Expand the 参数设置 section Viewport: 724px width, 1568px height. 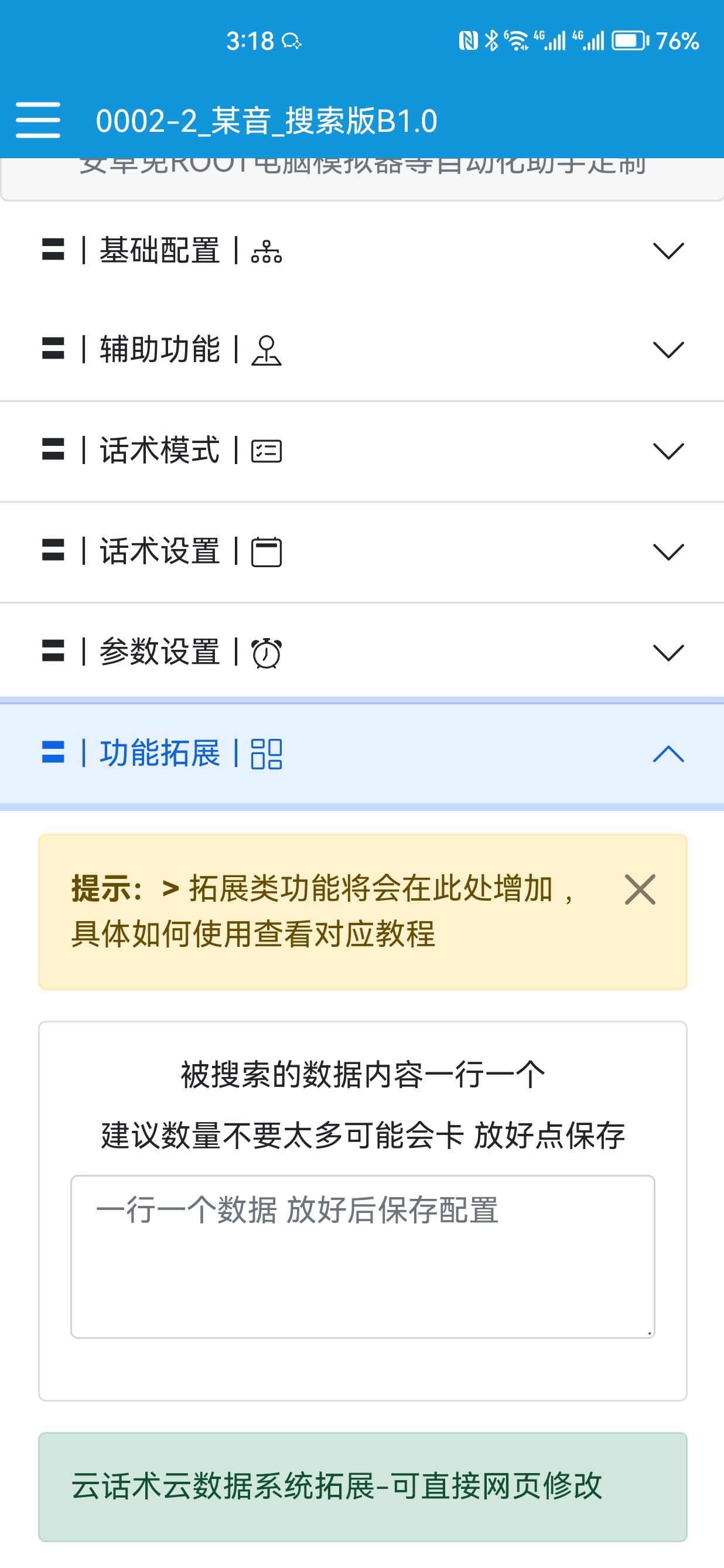[362, 653]
